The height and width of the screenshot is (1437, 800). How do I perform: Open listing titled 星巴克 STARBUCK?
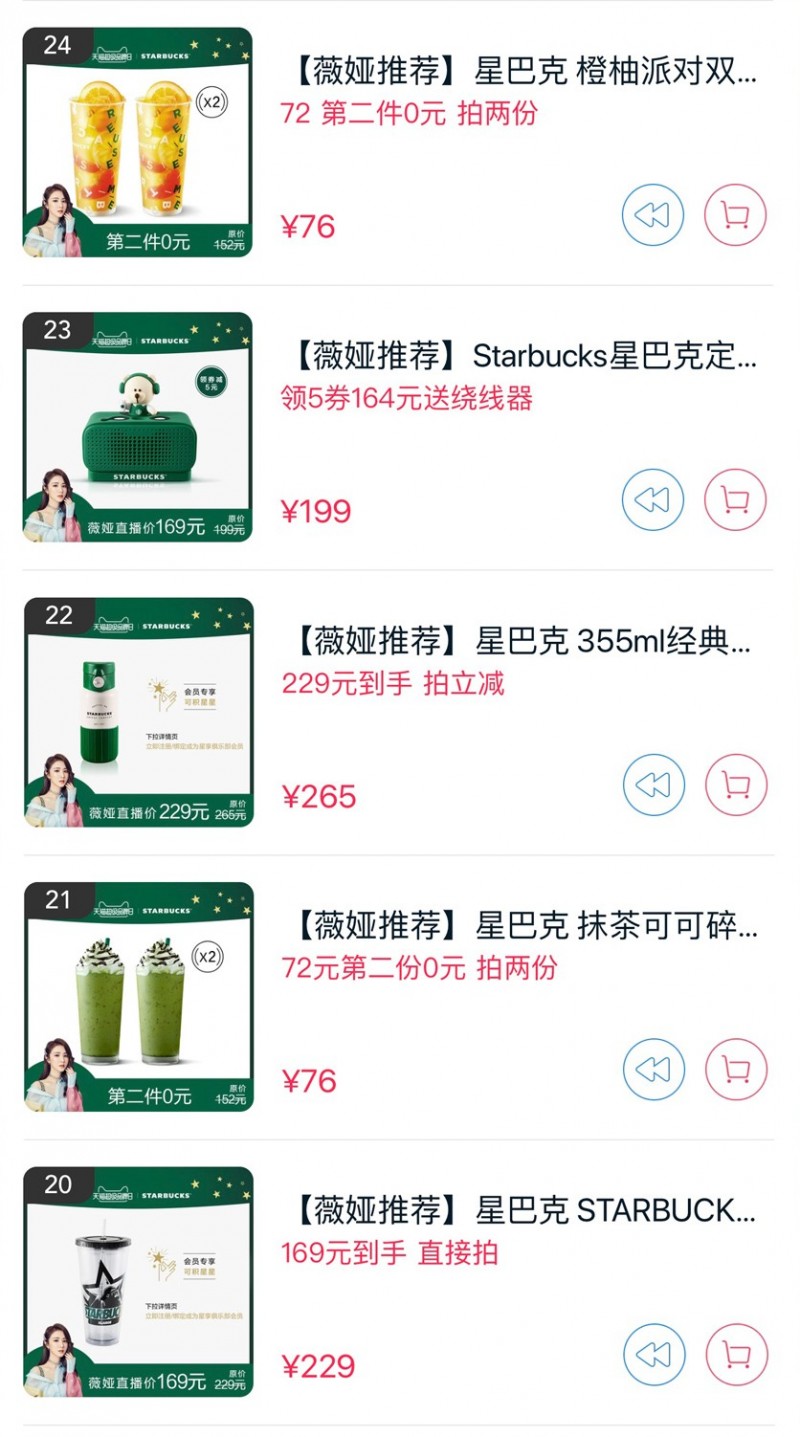coord(524,1211)
